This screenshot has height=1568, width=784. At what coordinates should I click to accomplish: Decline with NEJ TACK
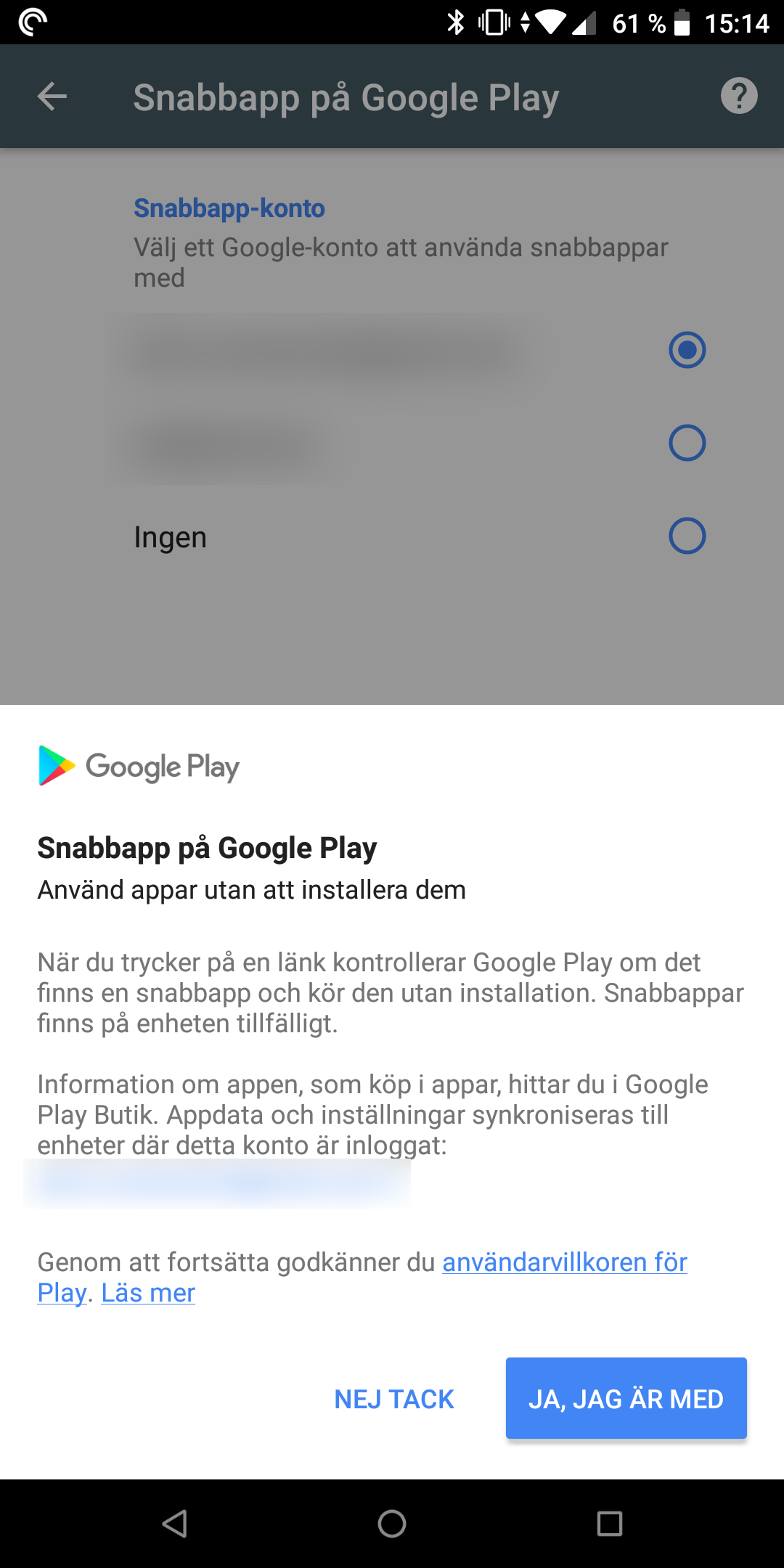394,1399
